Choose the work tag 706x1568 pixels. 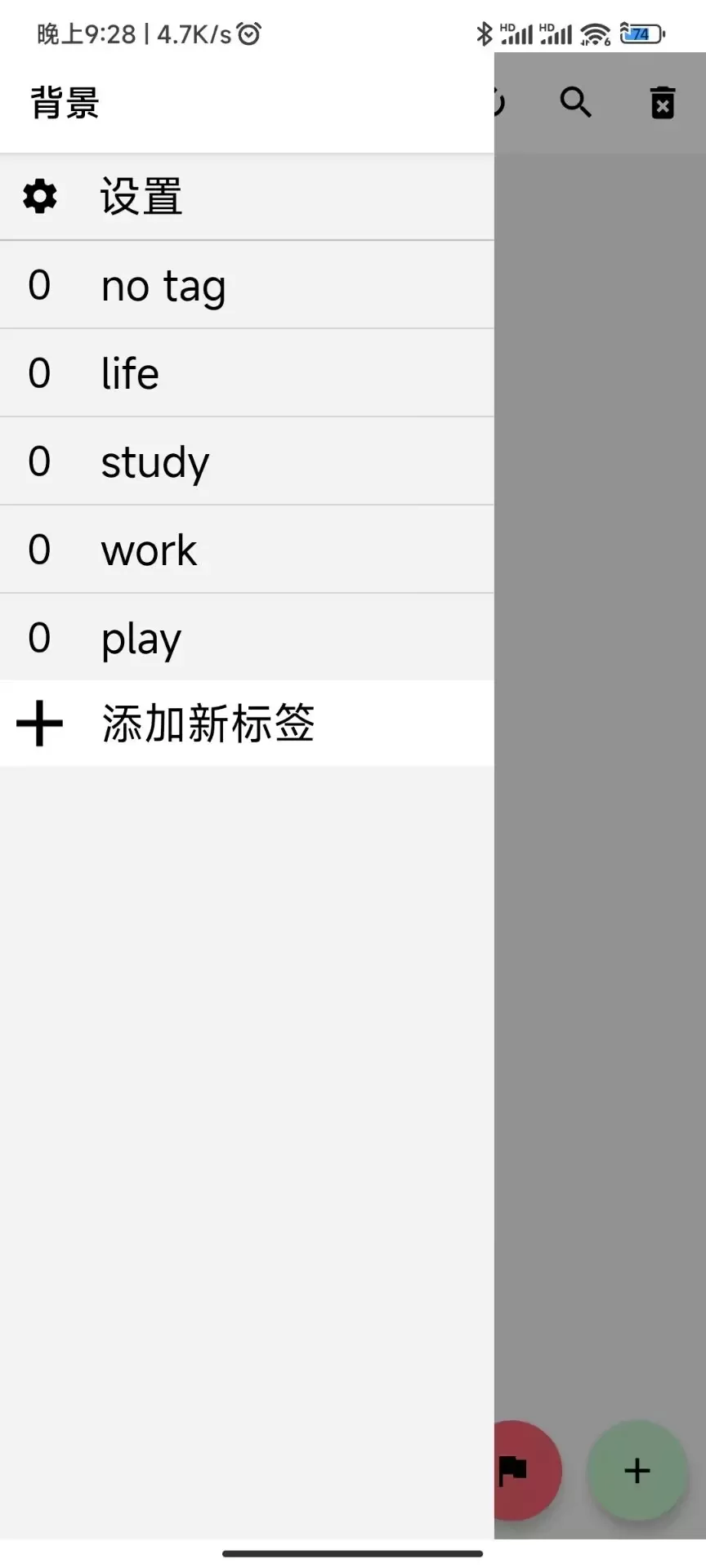click(x=247, y=550)
